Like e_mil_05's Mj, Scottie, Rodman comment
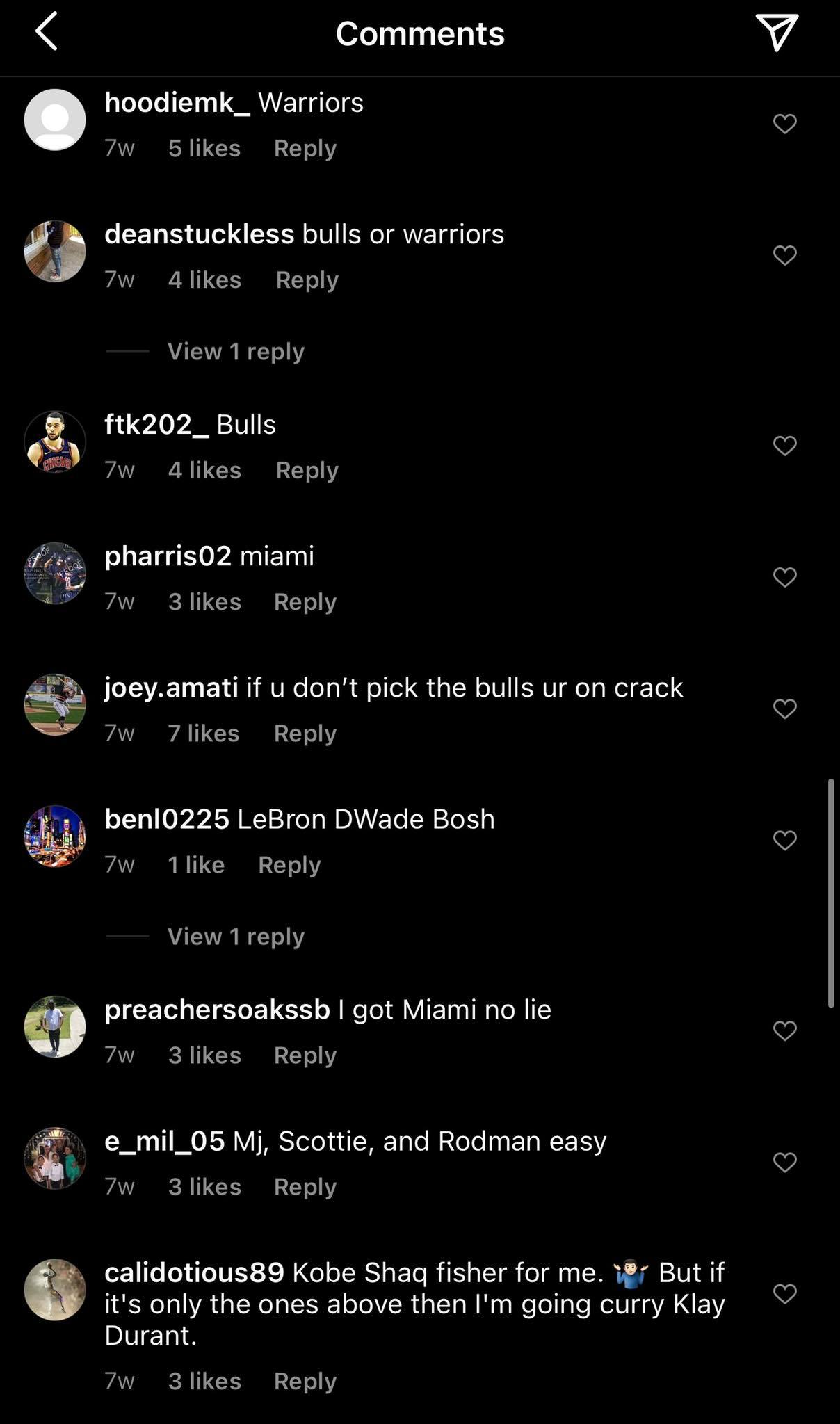840x1424 pixels. pos(784,1162)
